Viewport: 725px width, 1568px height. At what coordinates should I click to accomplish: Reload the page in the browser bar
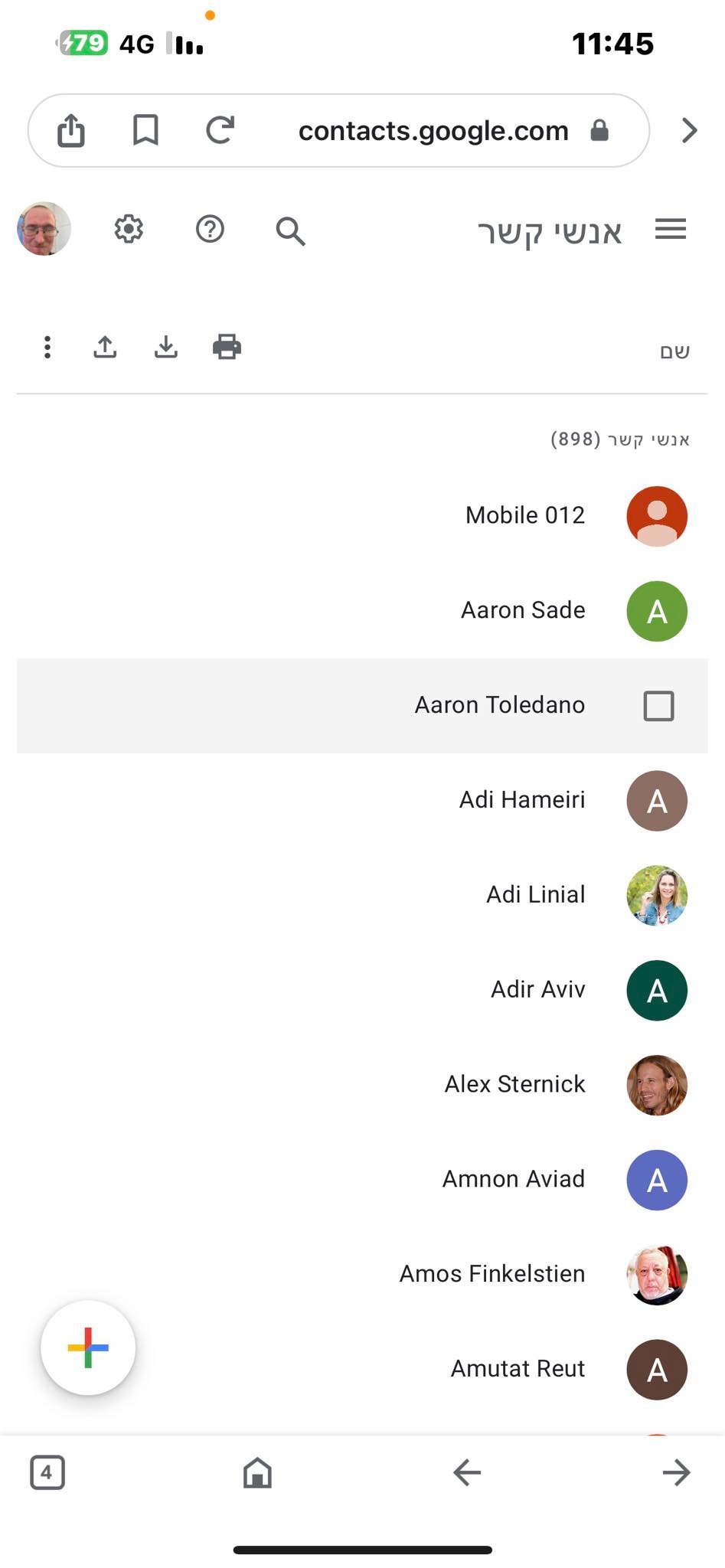click(x=220, y=130)
